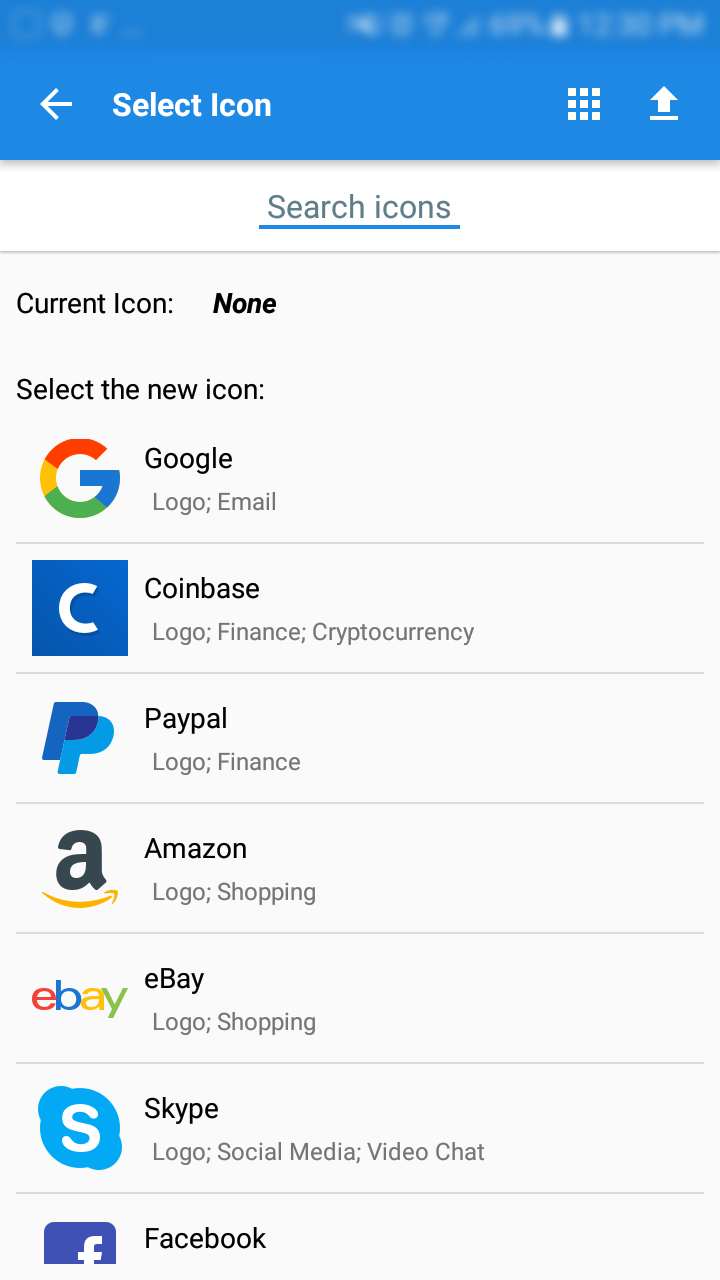Click the Paypal entry text
The height and width of the screenshot is (1280, 720).
pyautogui.click(x=360, y=738)
